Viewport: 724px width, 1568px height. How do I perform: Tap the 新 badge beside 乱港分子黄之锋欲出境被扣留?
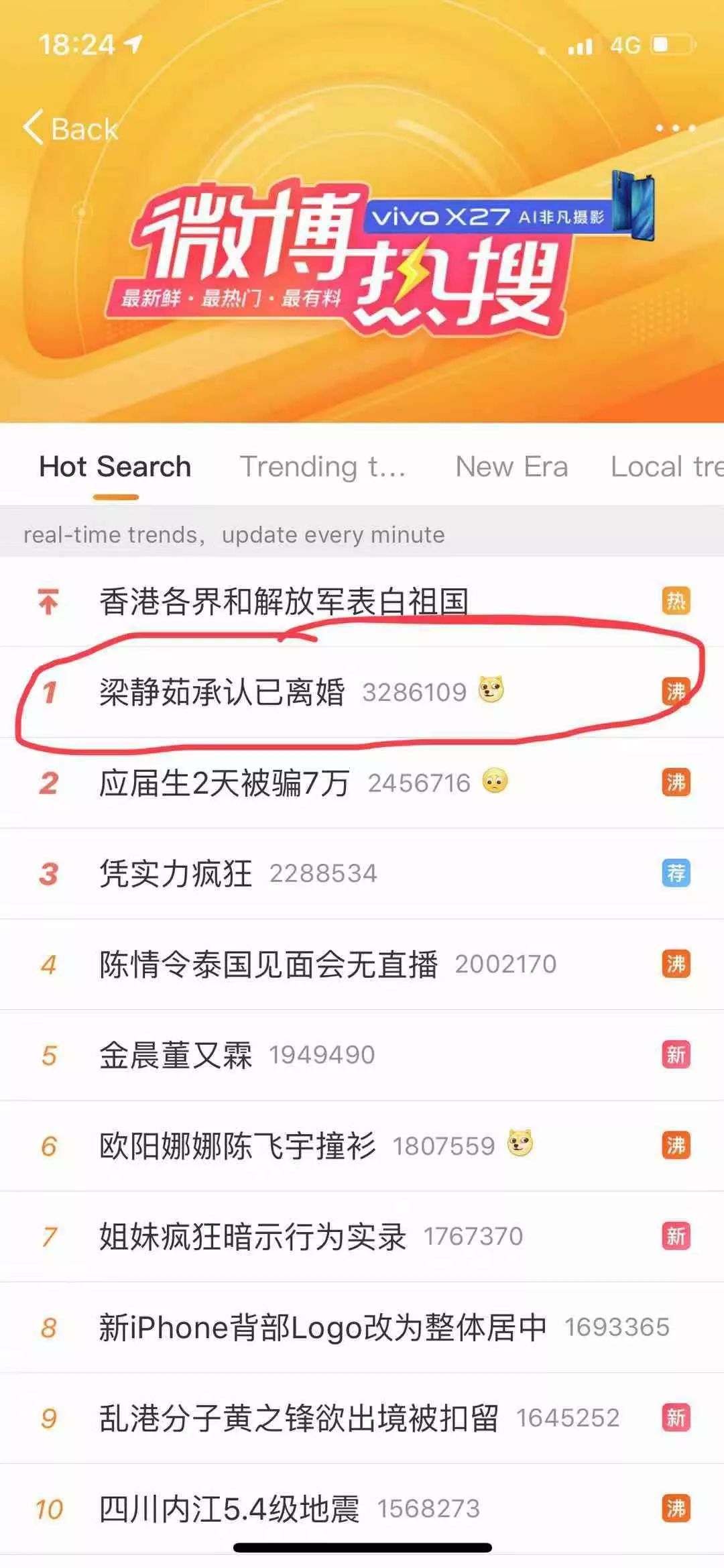click(x=676, y=1415)
